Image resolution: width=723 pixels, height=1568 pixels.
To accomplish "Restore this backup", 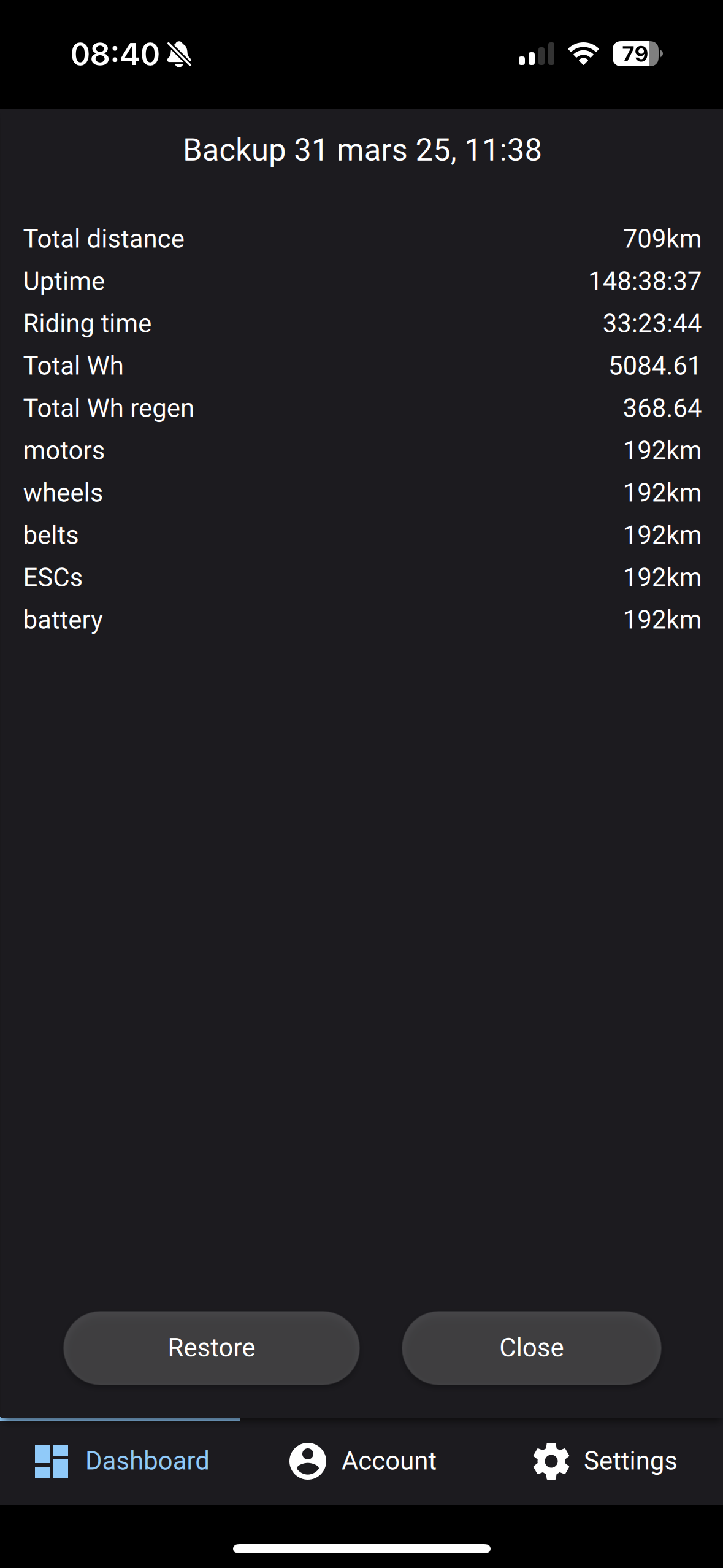I will tap(211, 1347).
